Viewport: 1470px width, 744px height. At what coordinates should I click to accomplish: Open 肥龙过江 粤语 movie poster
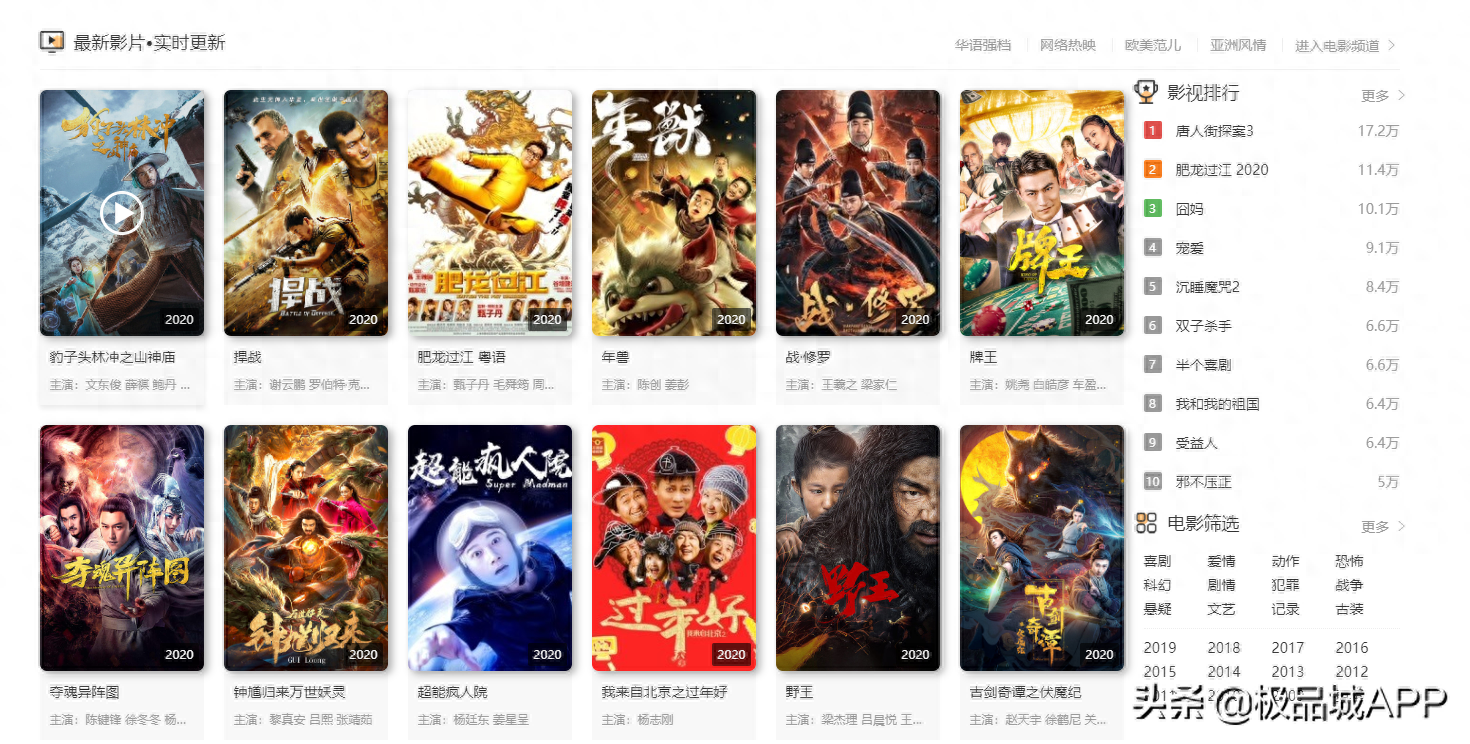489,213
